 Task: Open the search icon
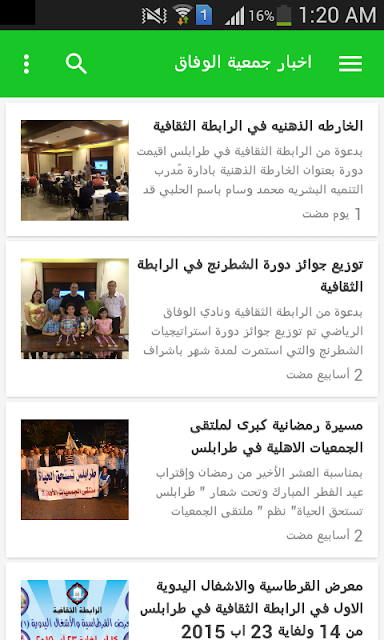tap(76, 64)
